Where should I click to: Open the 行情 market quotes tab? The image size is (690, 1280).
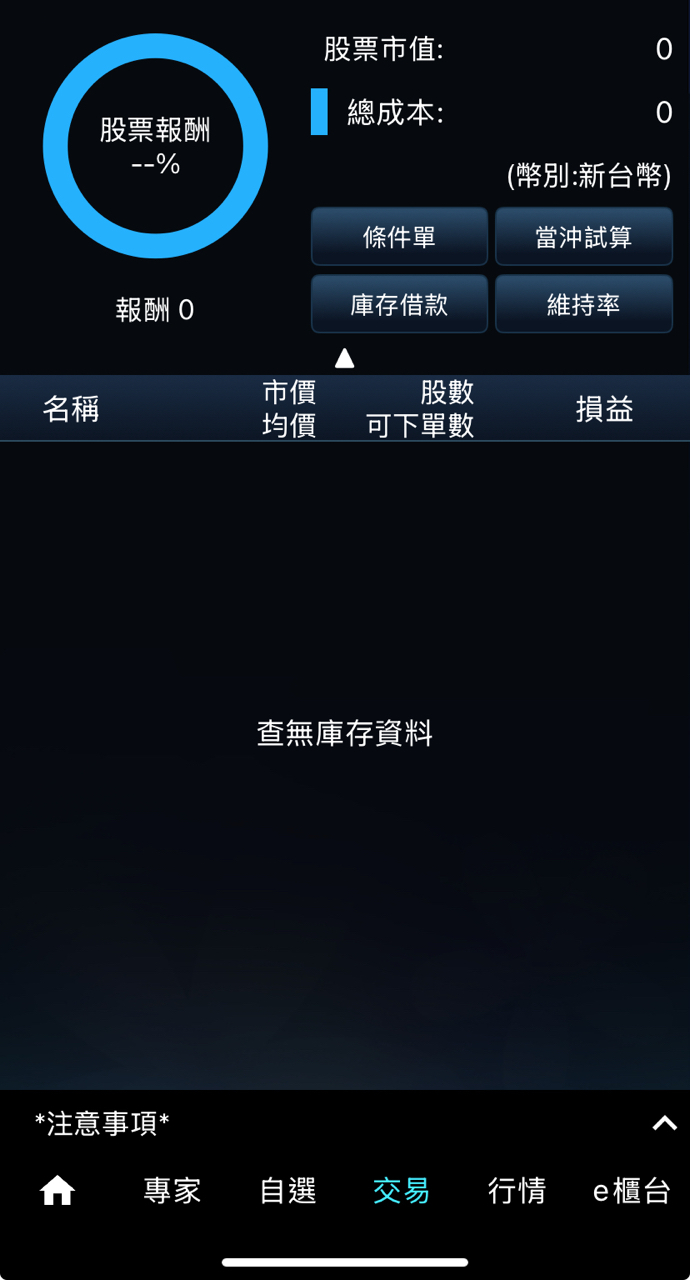point(517,1190)
